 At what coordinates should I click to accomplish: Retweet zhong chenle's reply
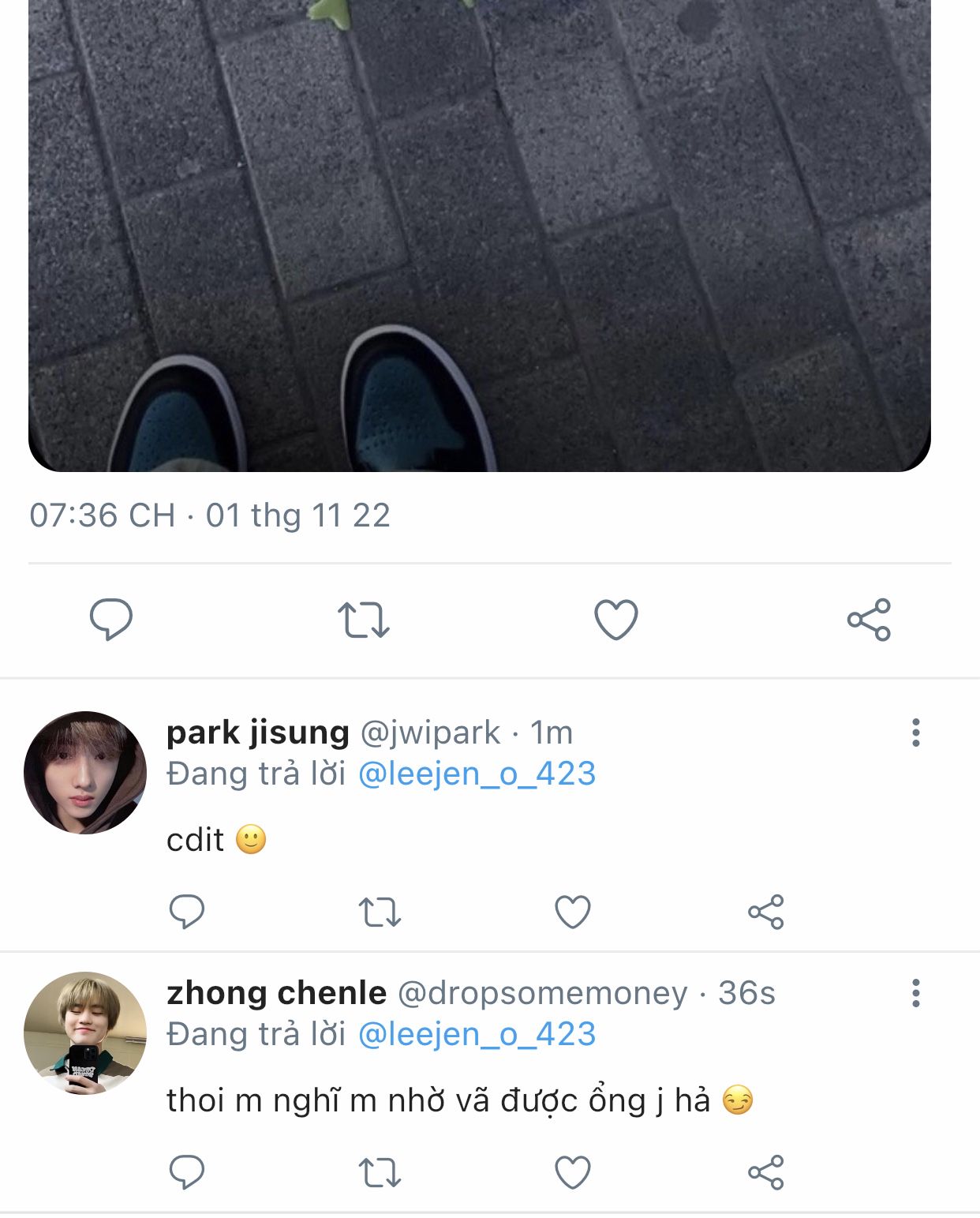(x=380, y=1172)
